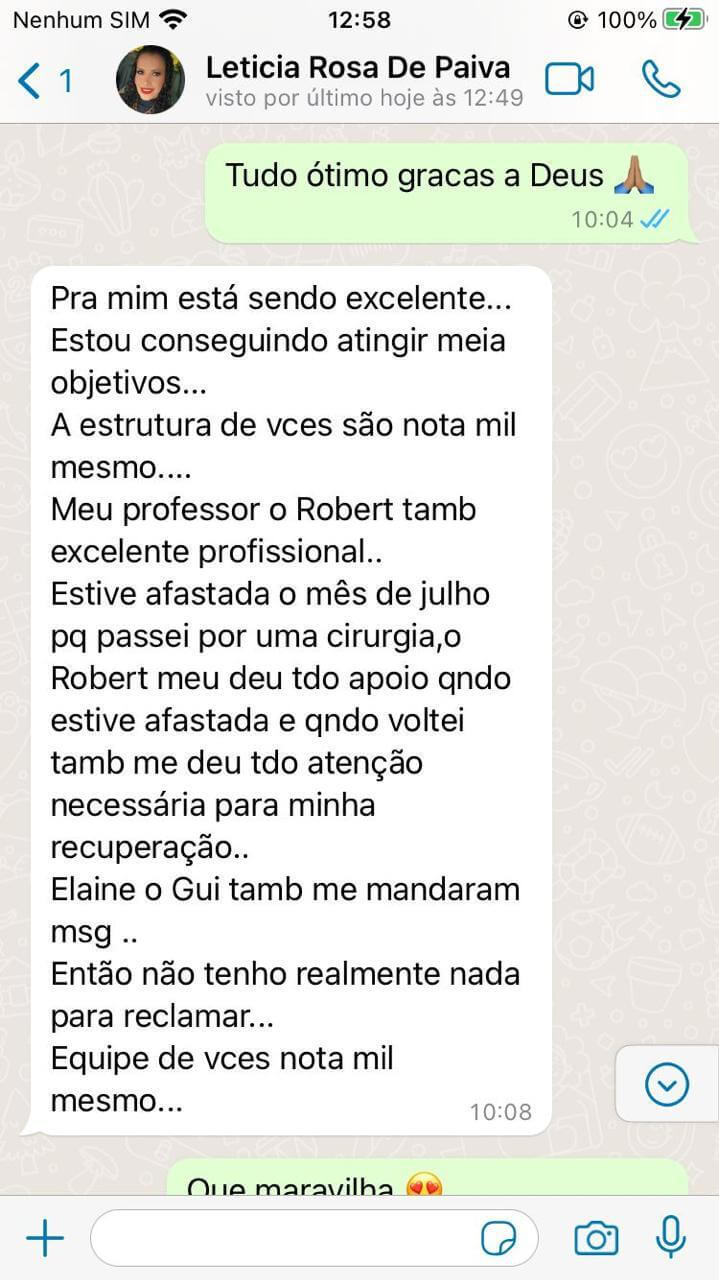The width and height of the screenshot is (719, 1280).
Task: Open the sticker picker
Action: [x=499, y=1239]
